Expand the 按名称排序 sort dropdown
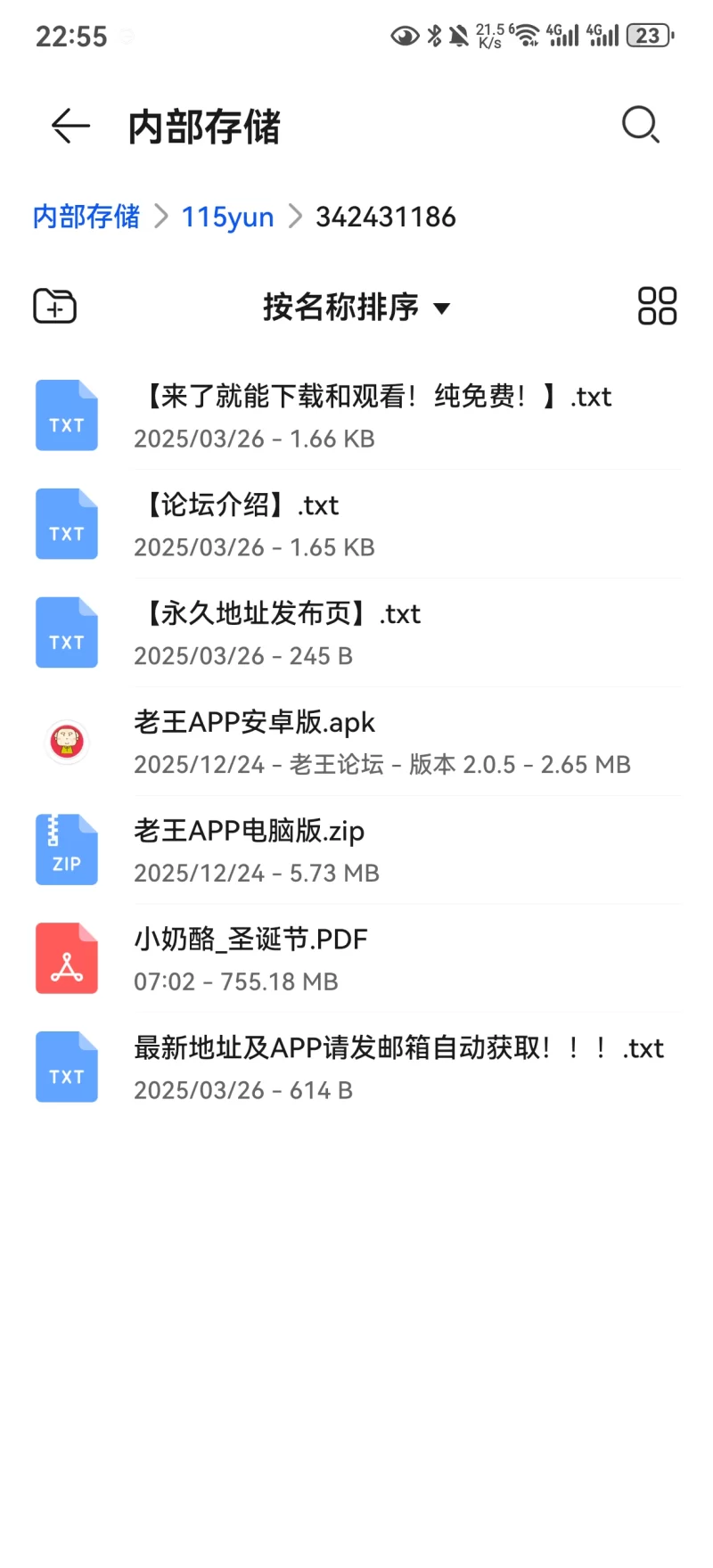The width and height of the screenshot is (713, 1568). (356, 307)
